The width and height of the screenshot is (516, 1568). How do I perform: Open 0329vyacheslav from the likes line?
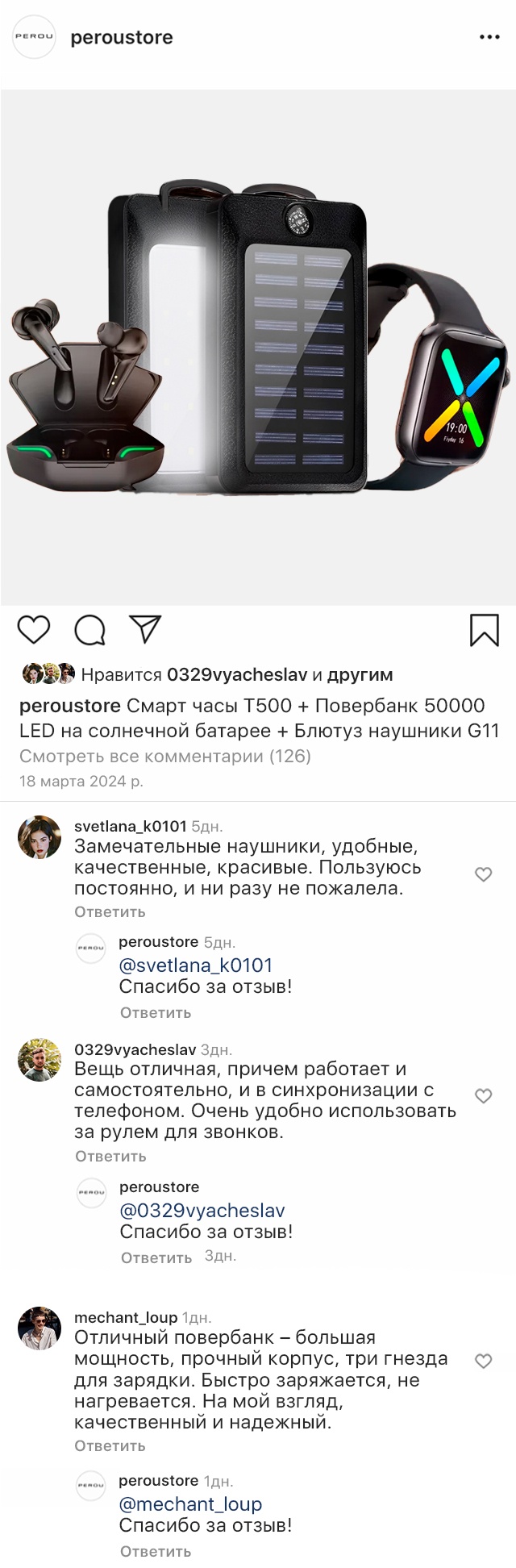point(236,674)
